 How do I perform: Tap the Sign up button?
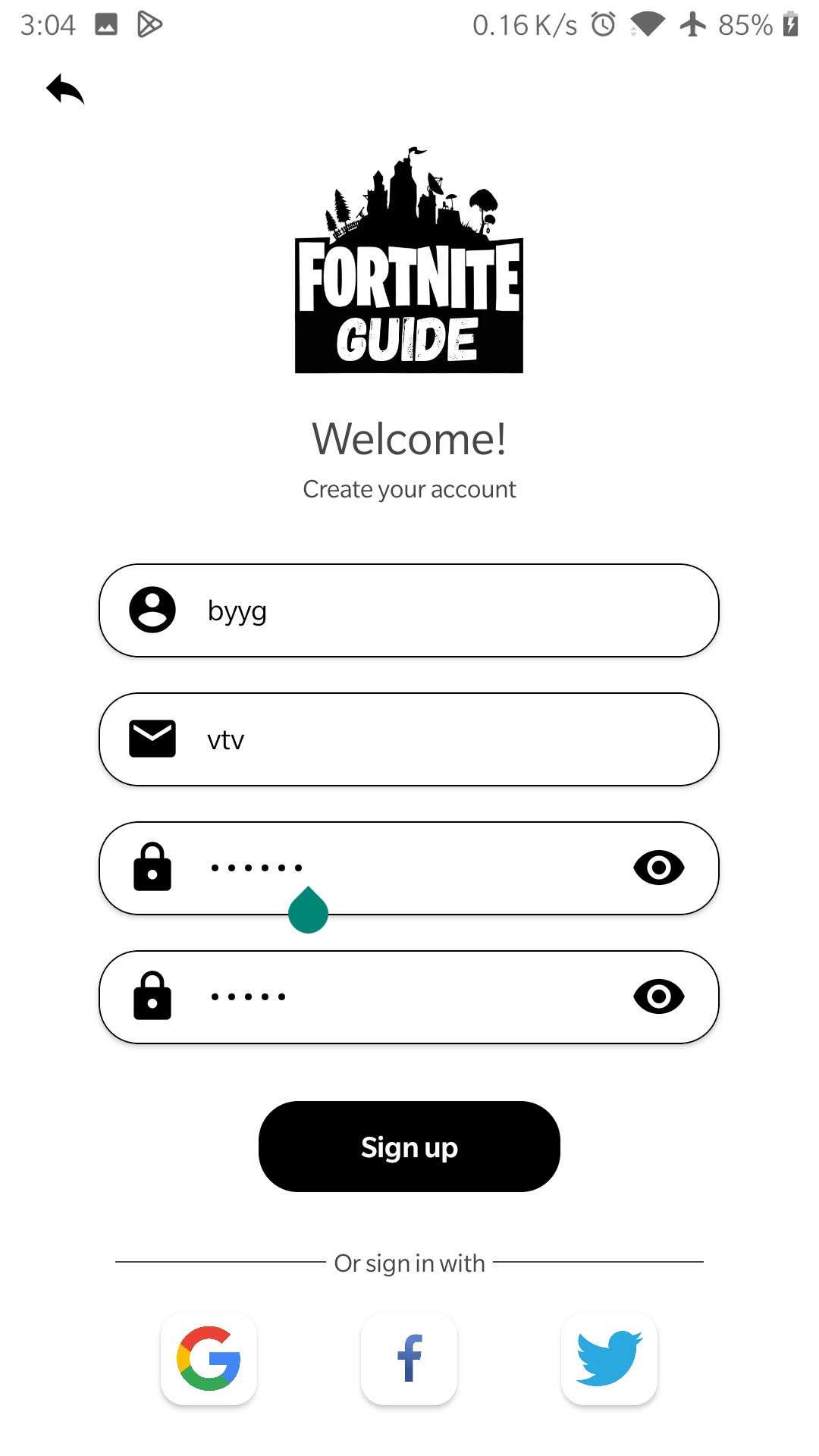pos(409,1147)
